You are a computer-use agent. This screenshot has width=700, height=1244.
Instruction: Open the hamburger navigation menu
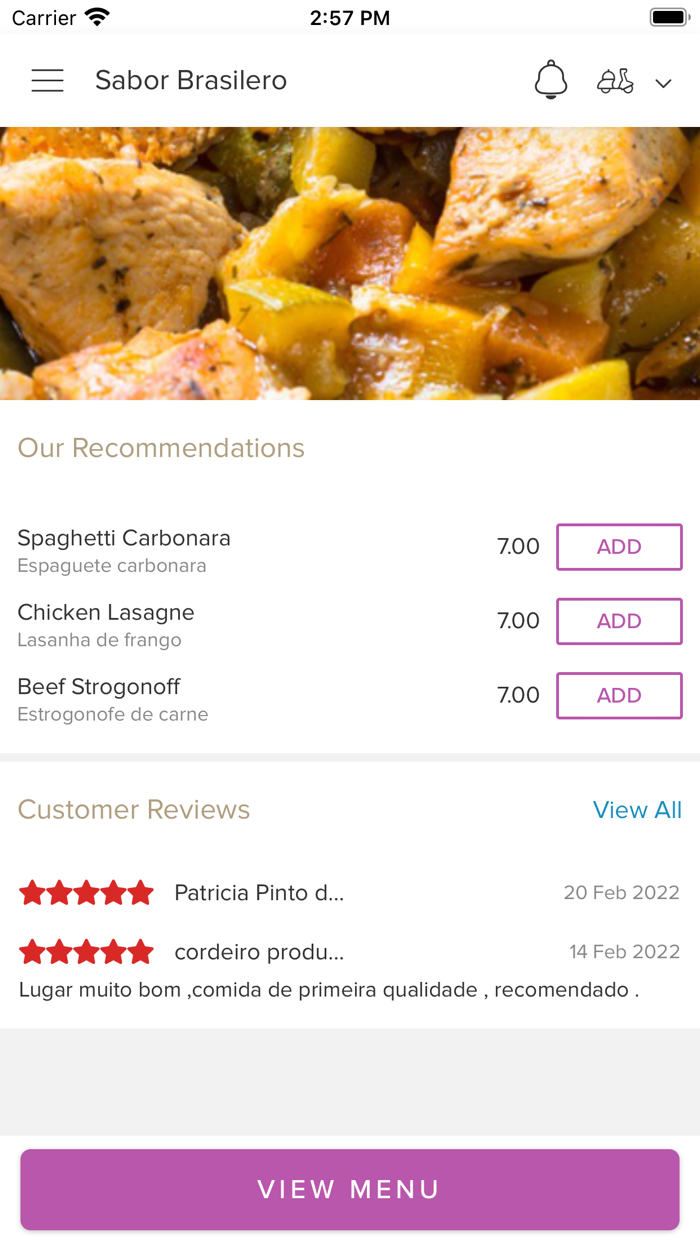47,81
